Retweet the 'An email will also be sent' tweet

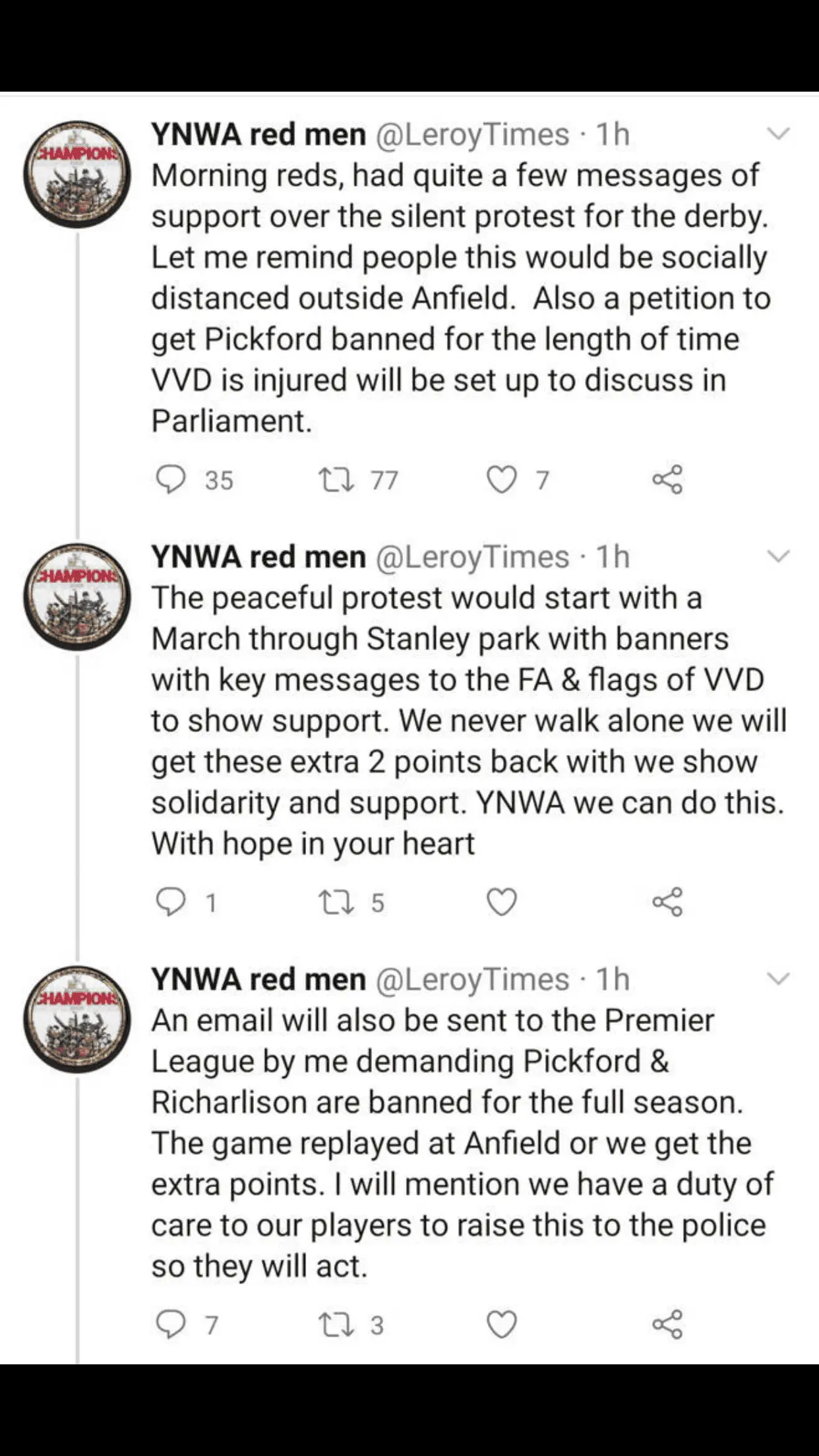click(337, 1325)
